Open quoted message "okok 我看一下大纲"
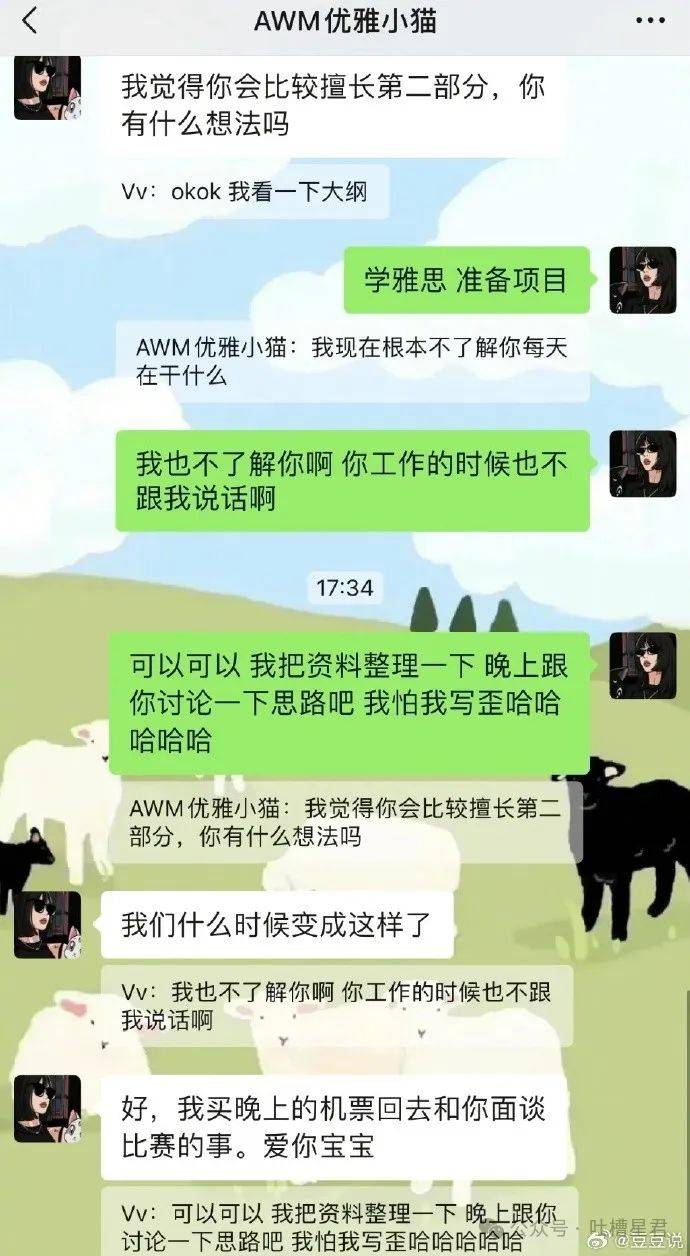The height and width of the screenshot is (1256, 690). point(244,192)
